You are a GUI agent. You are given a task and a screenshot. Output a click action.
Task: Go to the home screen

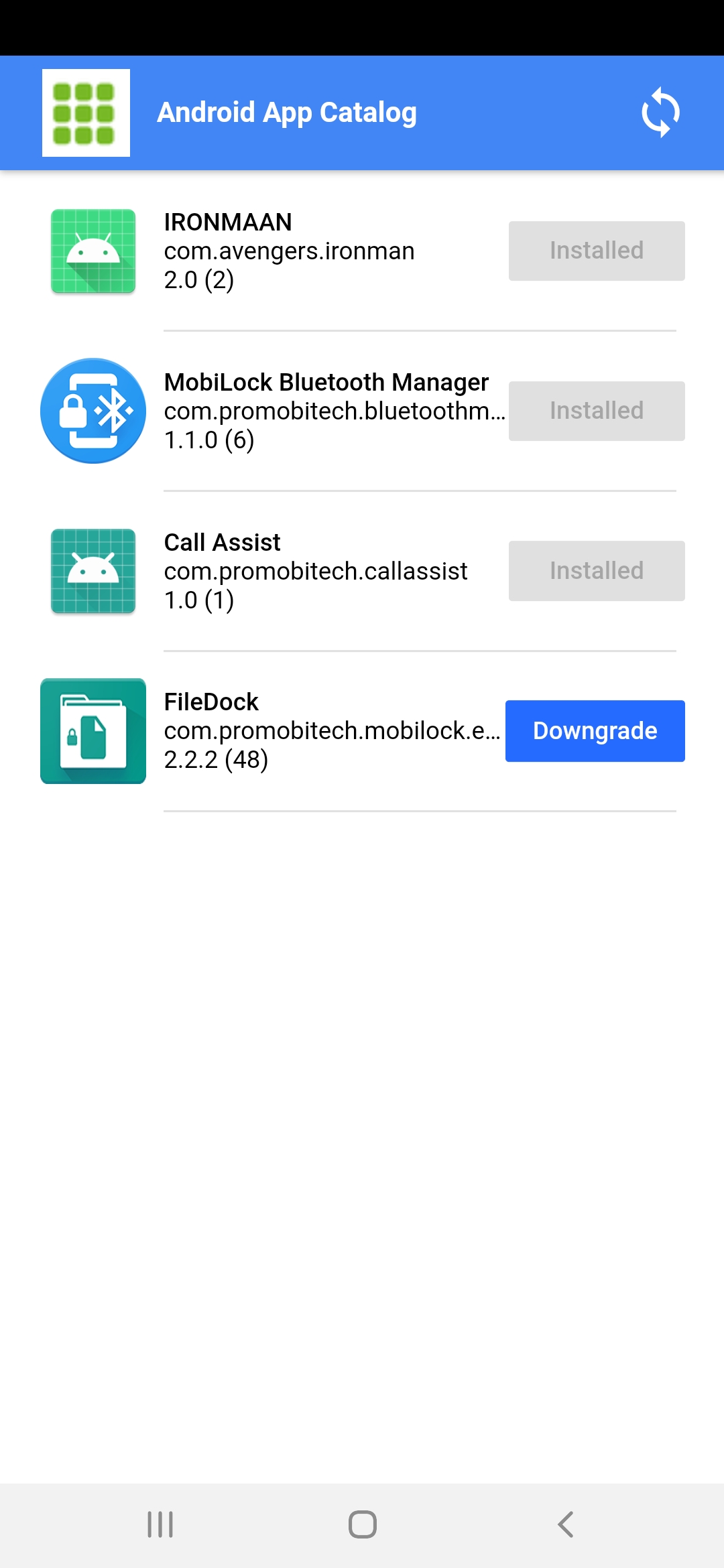[x=363, y=1524]
